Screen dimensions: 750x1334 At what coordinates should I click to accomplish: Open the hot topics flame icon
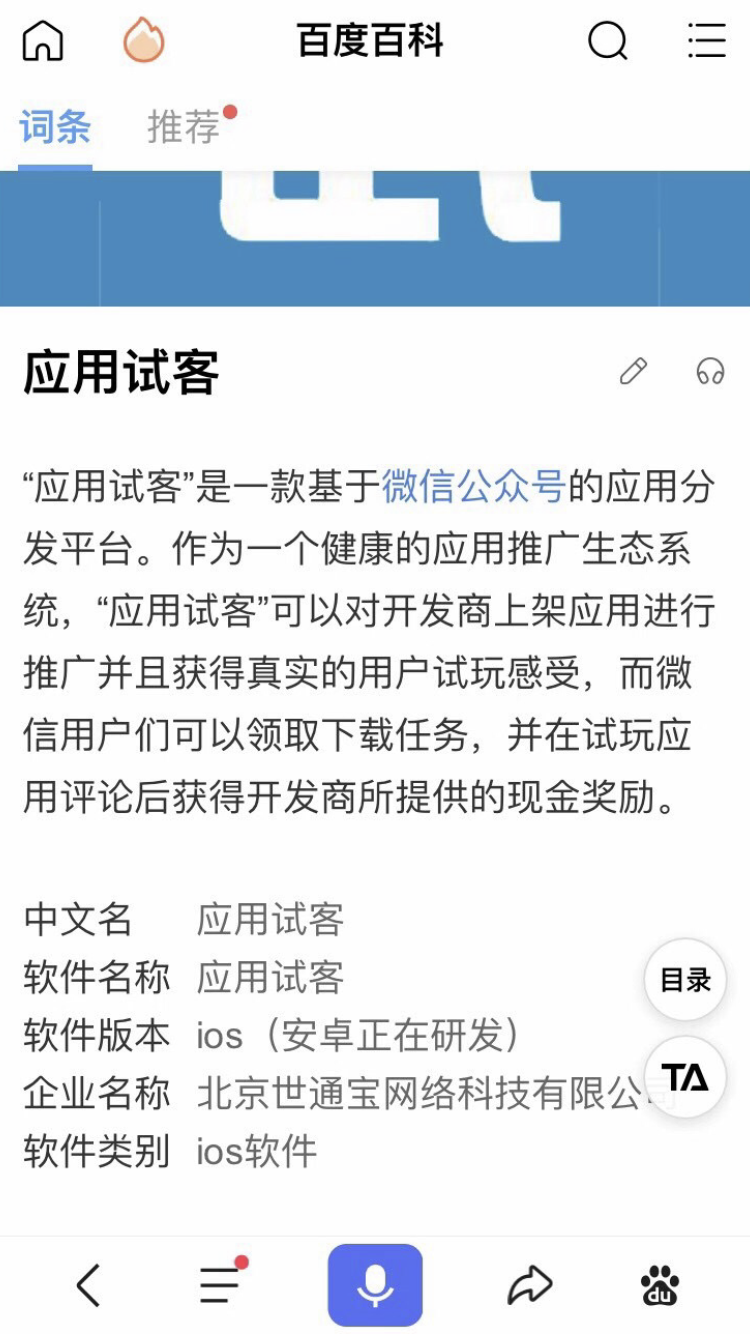click(144, 41)
